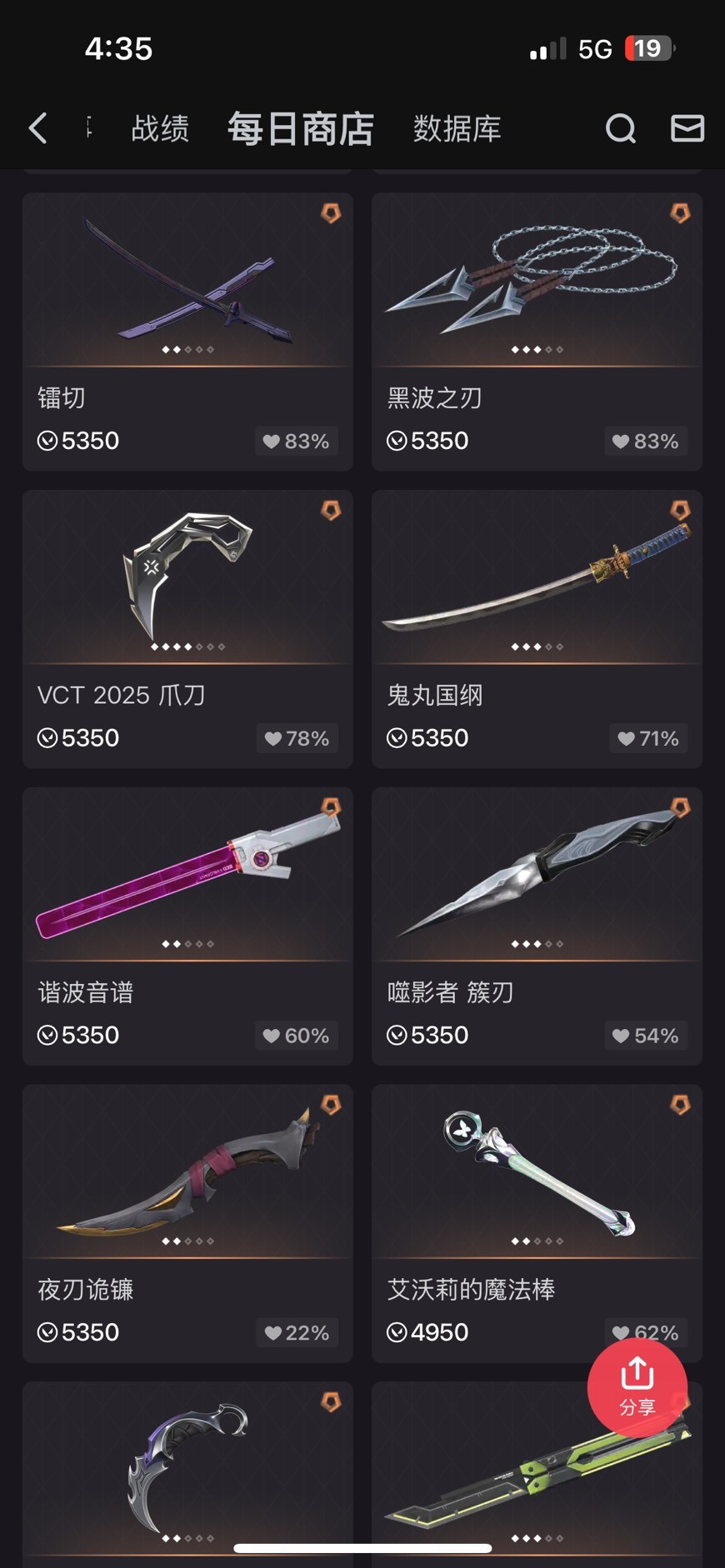View the 黑波之刃 skin card
725x1568 pixels.
[x=537, y=332]
